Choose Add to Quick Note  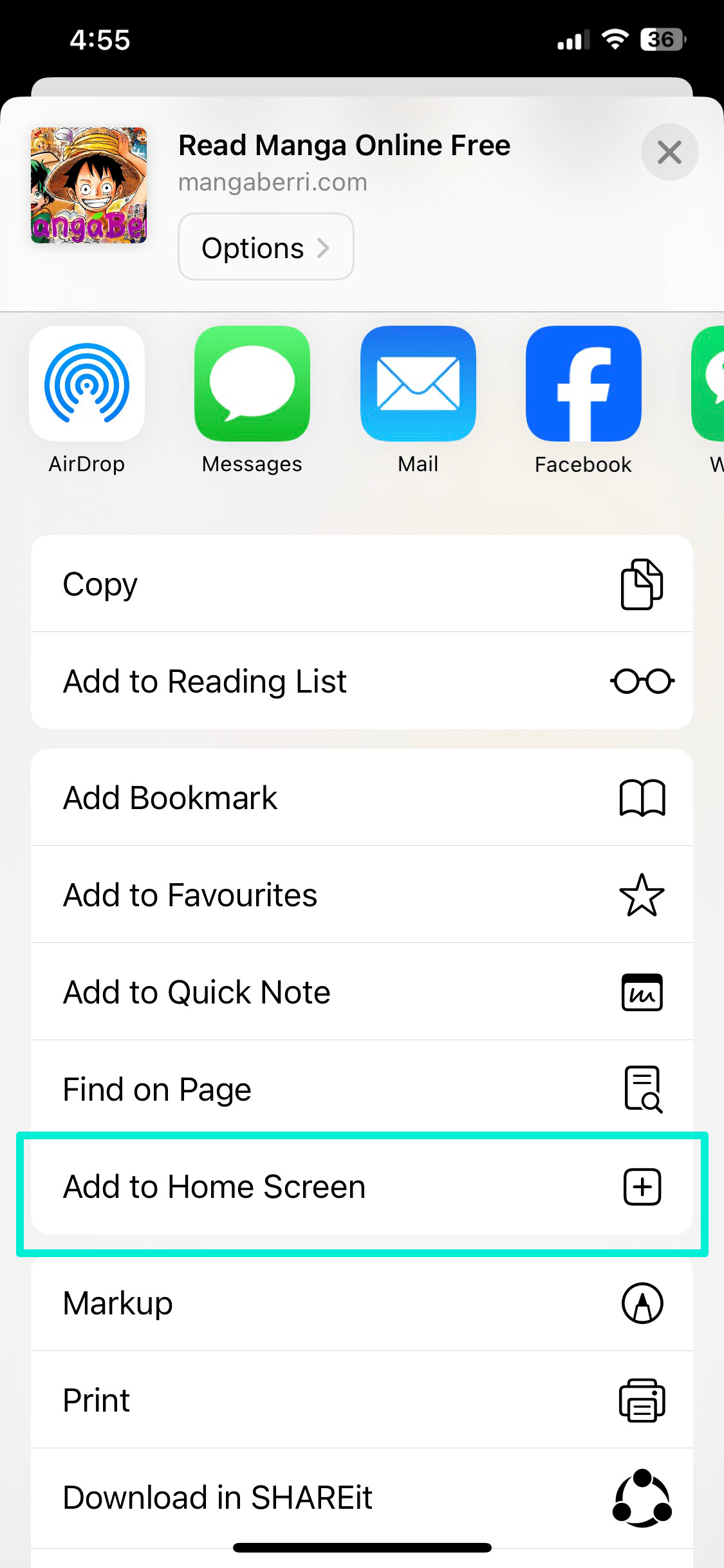pyautogui.click(x=362, y=992)
